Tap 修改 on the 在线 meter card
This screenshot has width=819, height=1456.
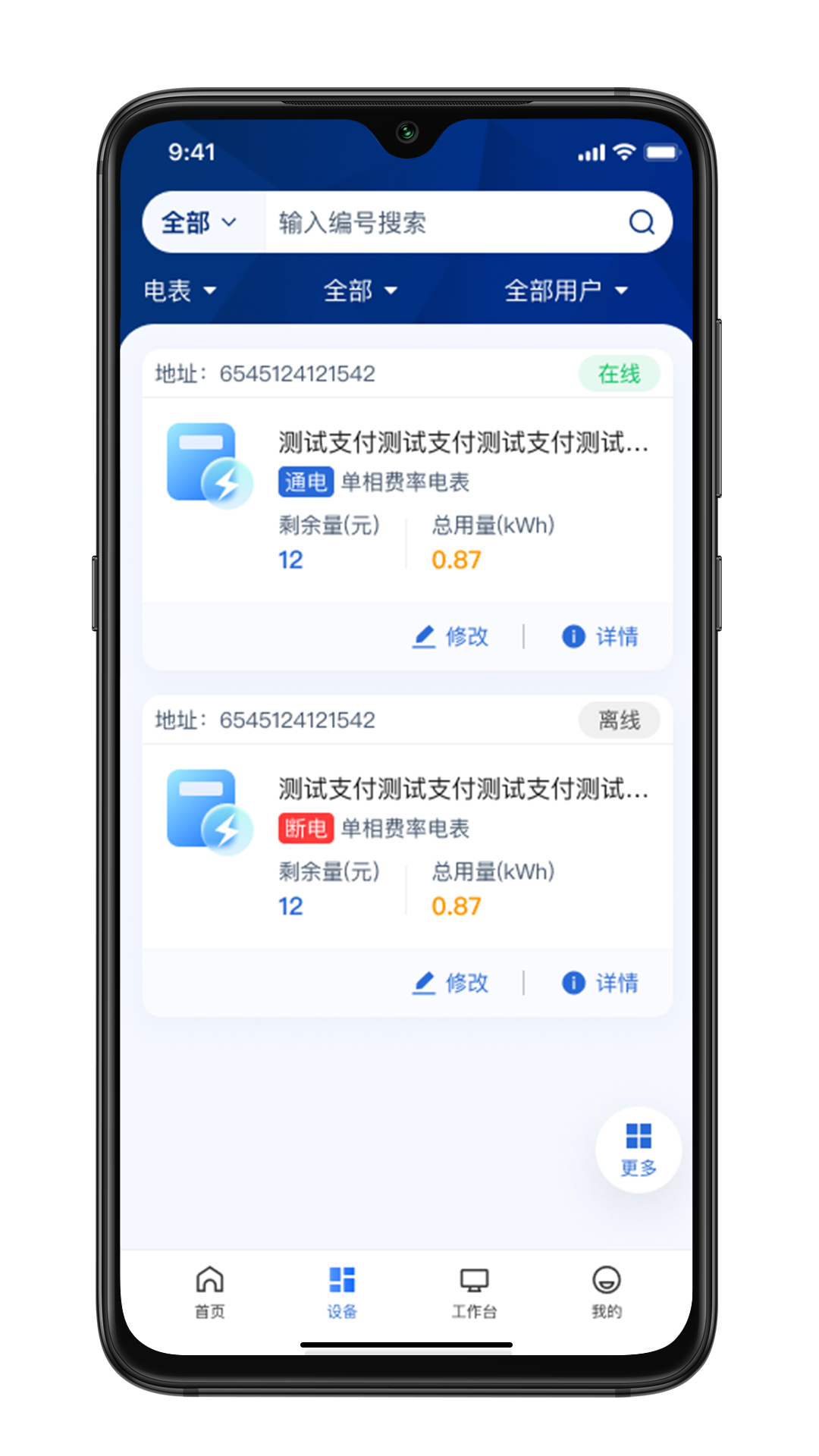pyautogui.click(x=450, y=636)
